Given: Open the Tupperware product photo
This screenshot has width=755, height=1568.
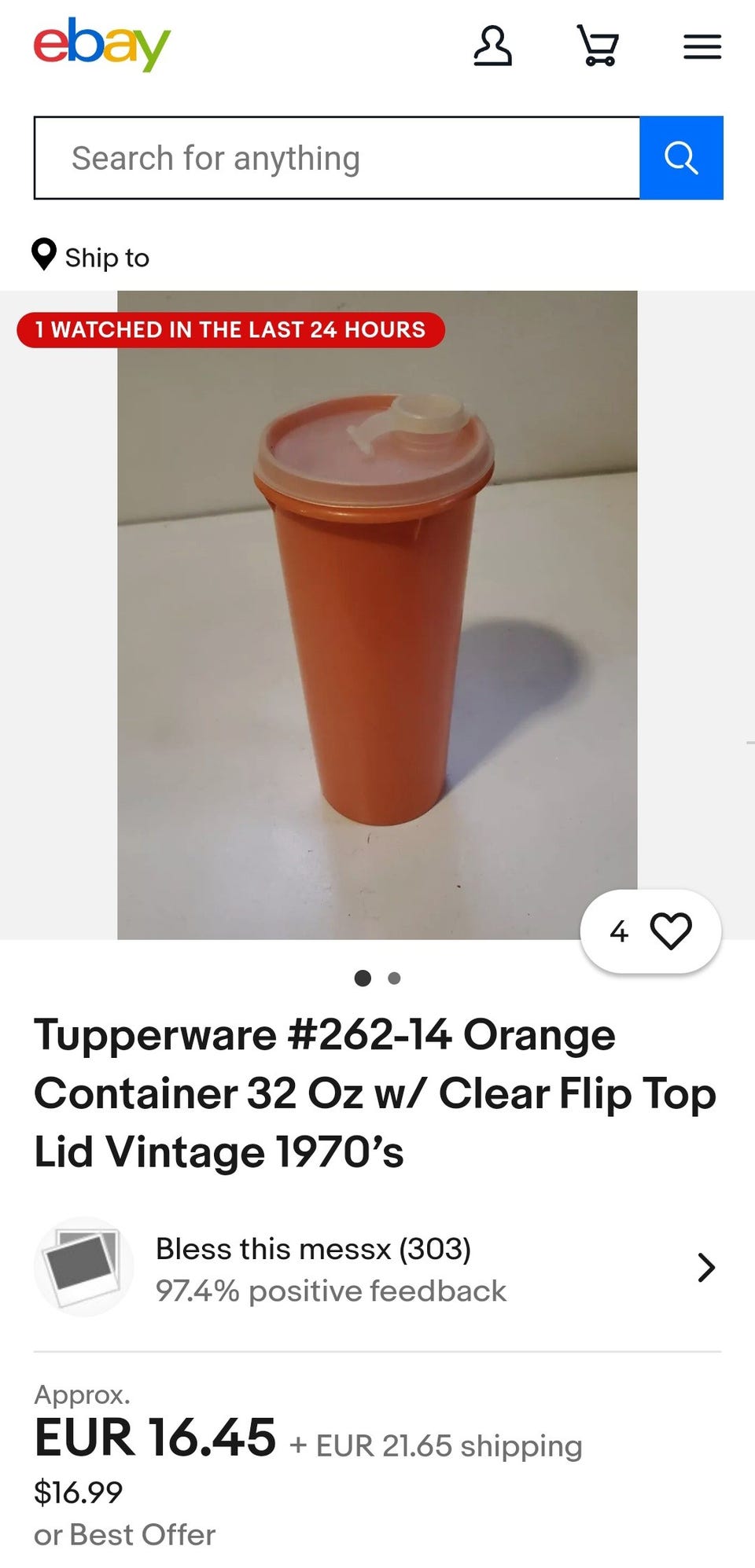Looking at the screenshot, I should pyautogui.click(x=377, y=615).
